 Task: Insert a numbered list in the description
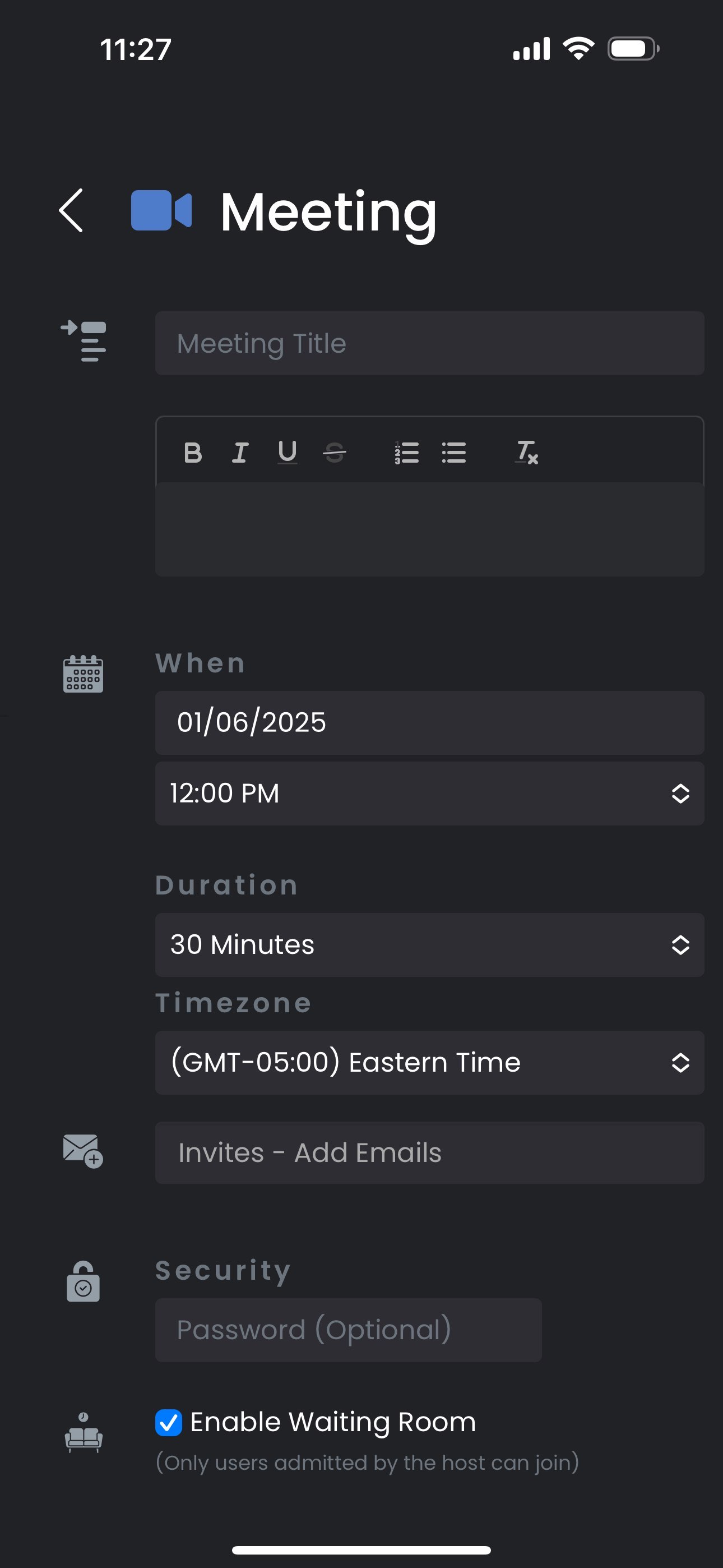406,453
